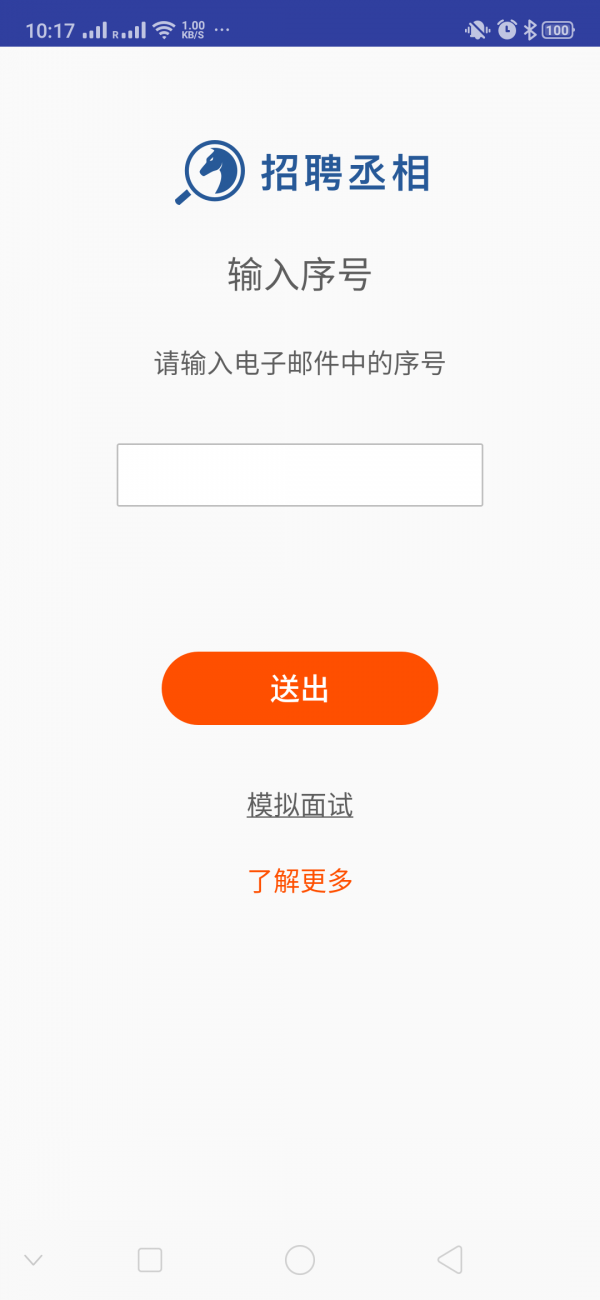Focus the serial number input field
Viewport: 600px width, 1300px height.
coord(300,475)
